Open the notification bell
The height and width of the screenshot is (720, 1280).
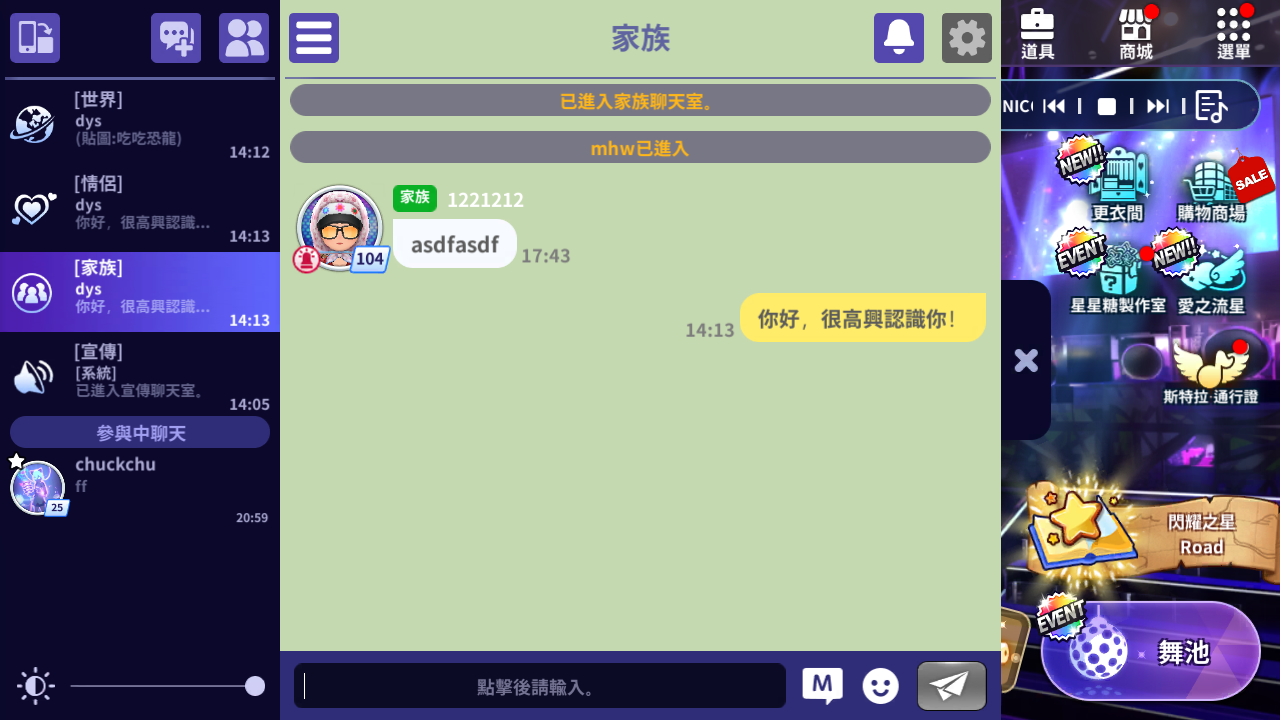pyautogui.click(x=898, y=38)
